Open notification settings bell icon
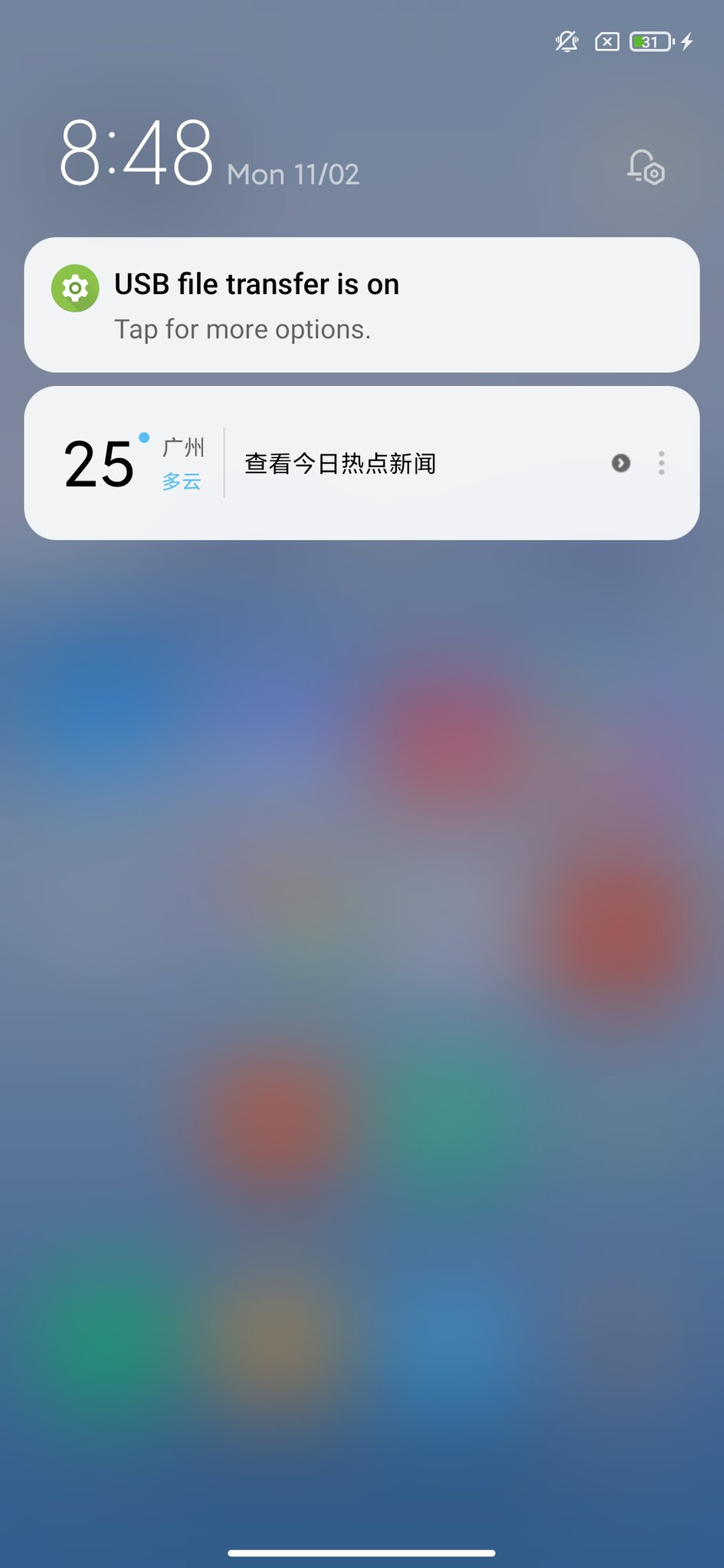The image size is (724, 1568). tap(645, 167)
